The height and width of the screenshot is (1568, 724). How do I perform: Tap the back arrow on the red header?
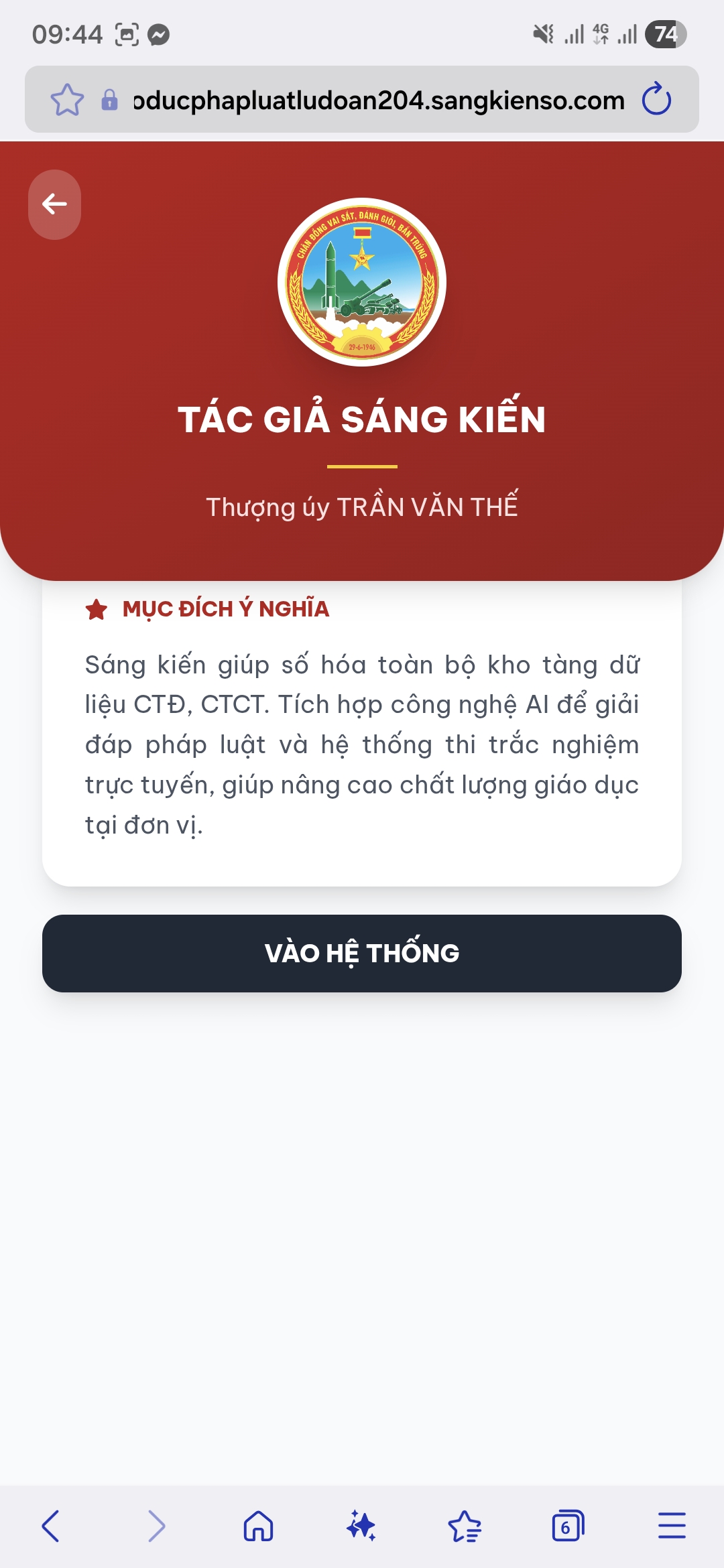coord(54,204)
